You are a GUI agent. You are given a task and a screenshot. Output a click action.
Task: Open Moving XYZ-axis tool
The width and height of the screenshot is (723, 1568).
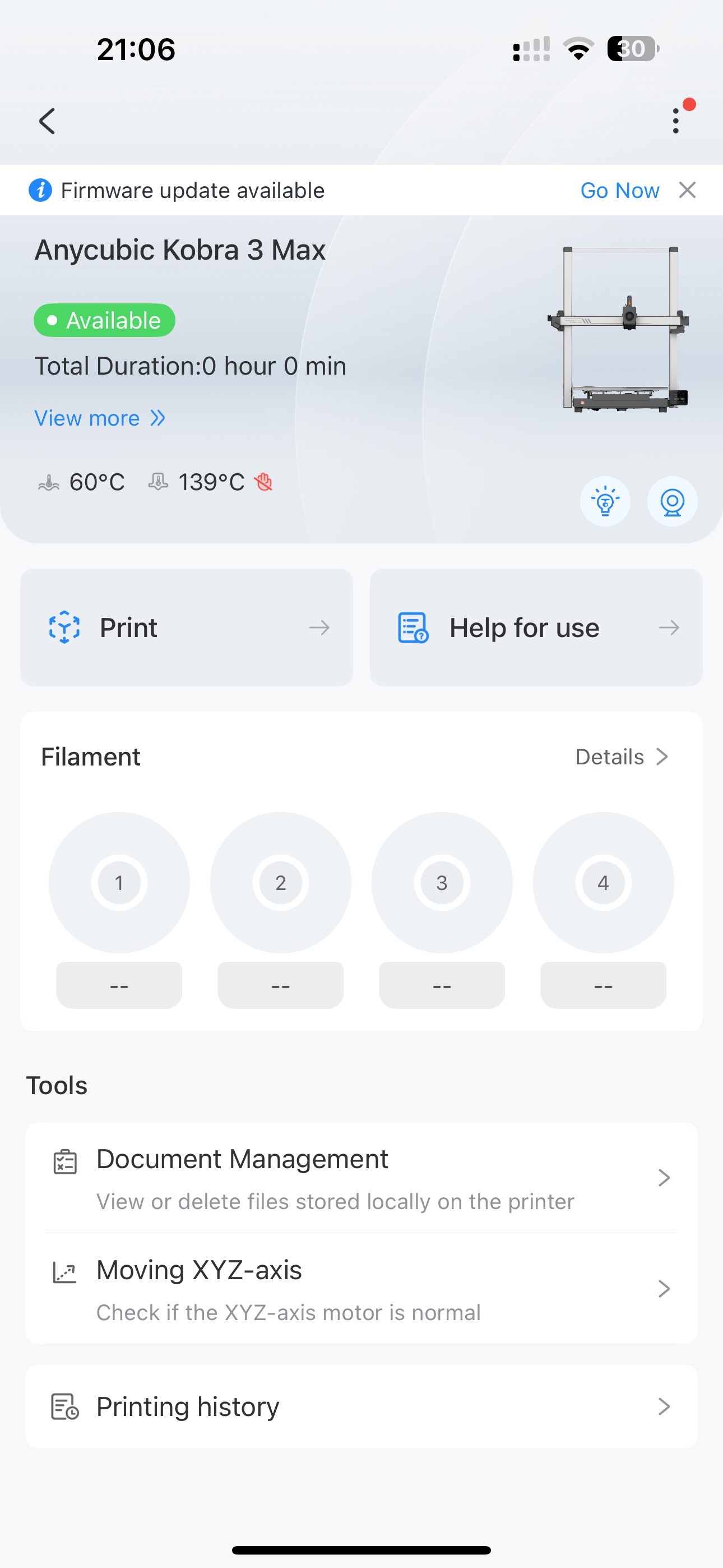[x=361, y=1289]
